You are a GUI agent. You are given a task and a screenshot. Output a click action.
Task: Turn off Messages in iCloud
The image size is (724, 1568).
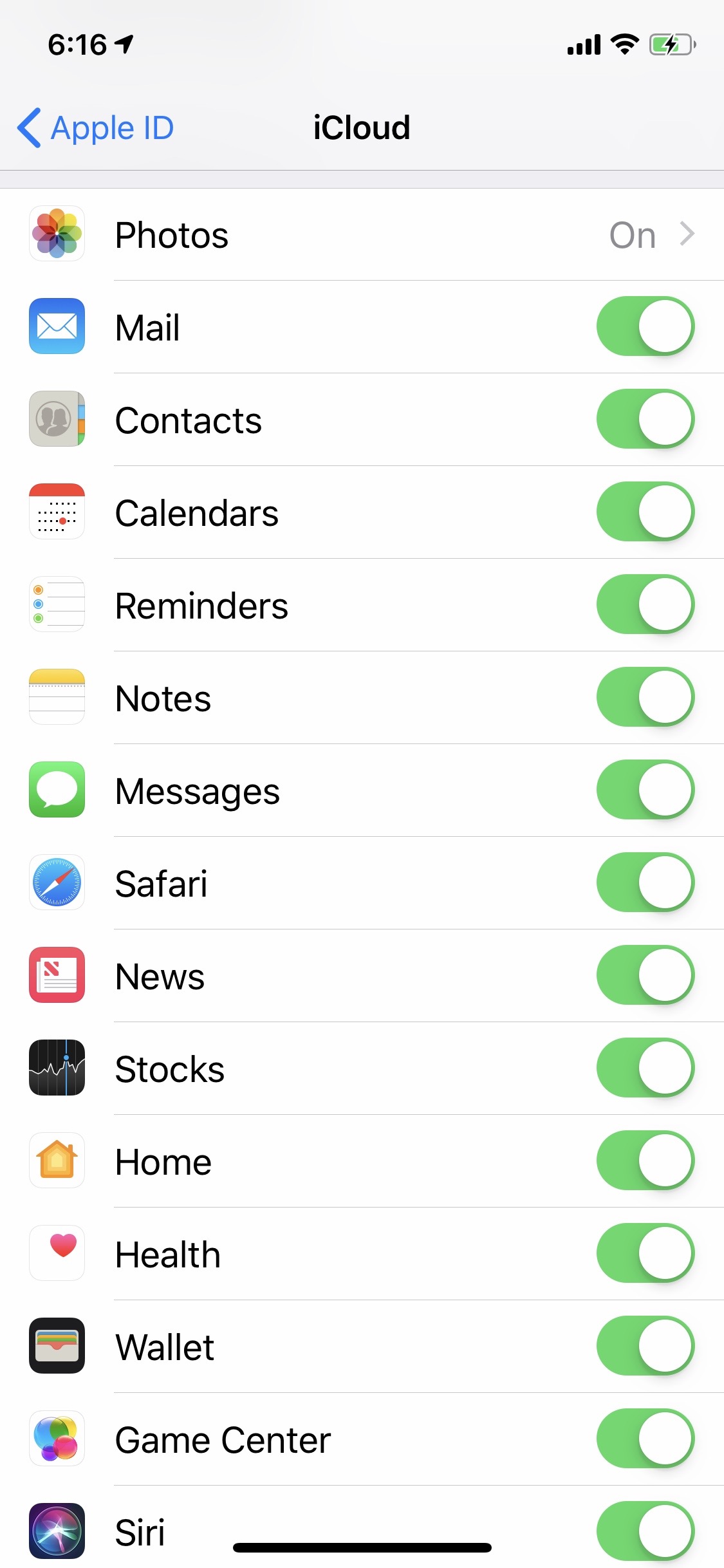pyautogui.click(x=645, y=790)
